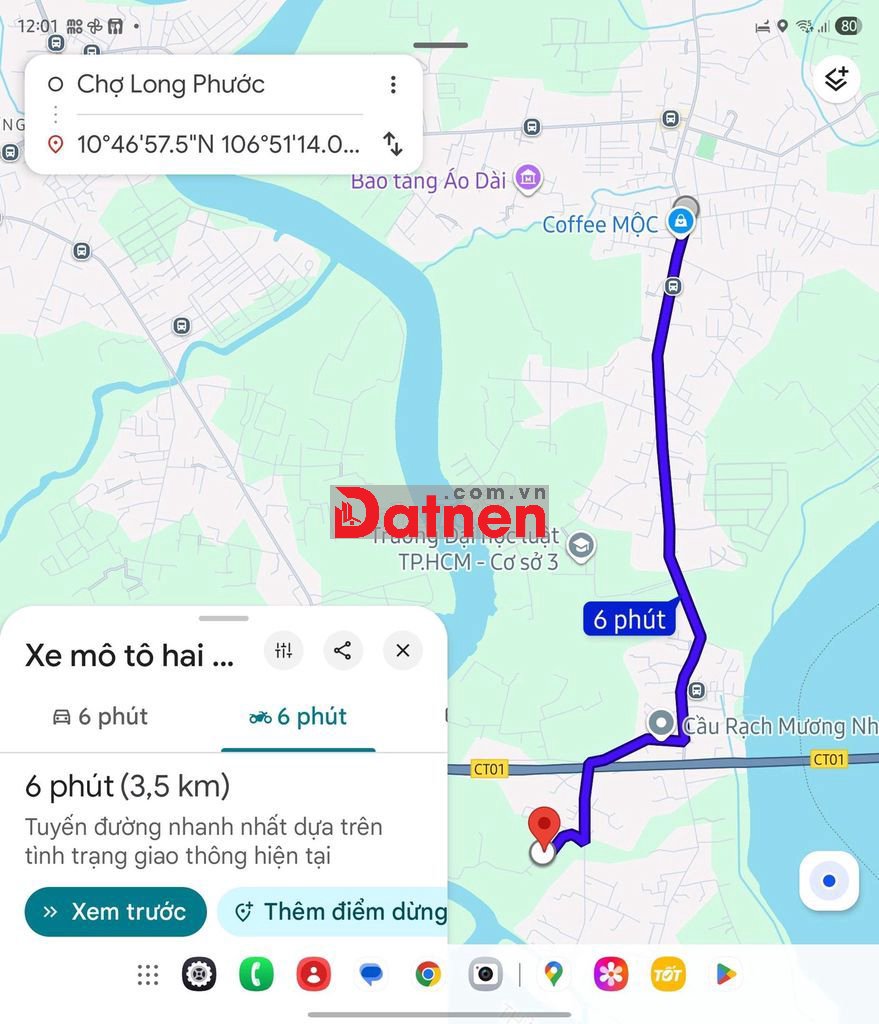Open the map layers button
This screenshot has height=1024, width=879.
coord(836,79)
